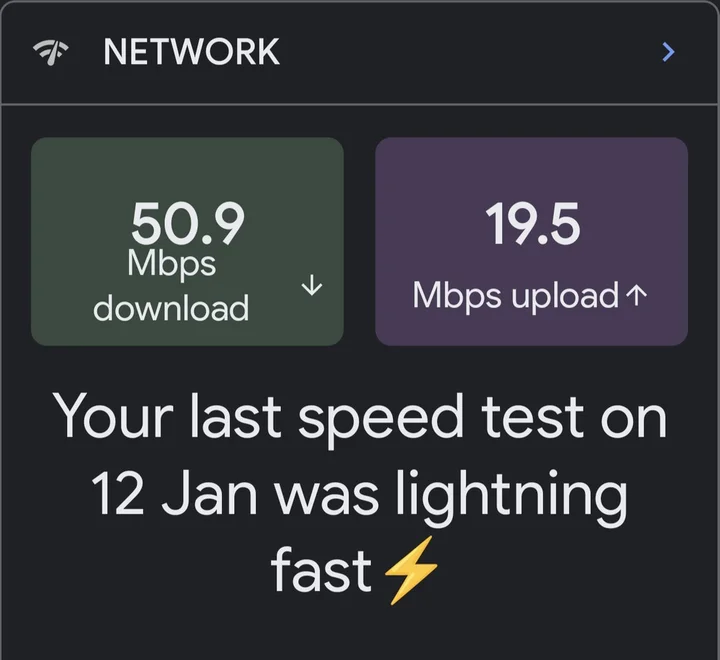Open the 19.5 Mbps upload speed card
The height and width of the screenshot is (660, 720).
tap(531, 242)
